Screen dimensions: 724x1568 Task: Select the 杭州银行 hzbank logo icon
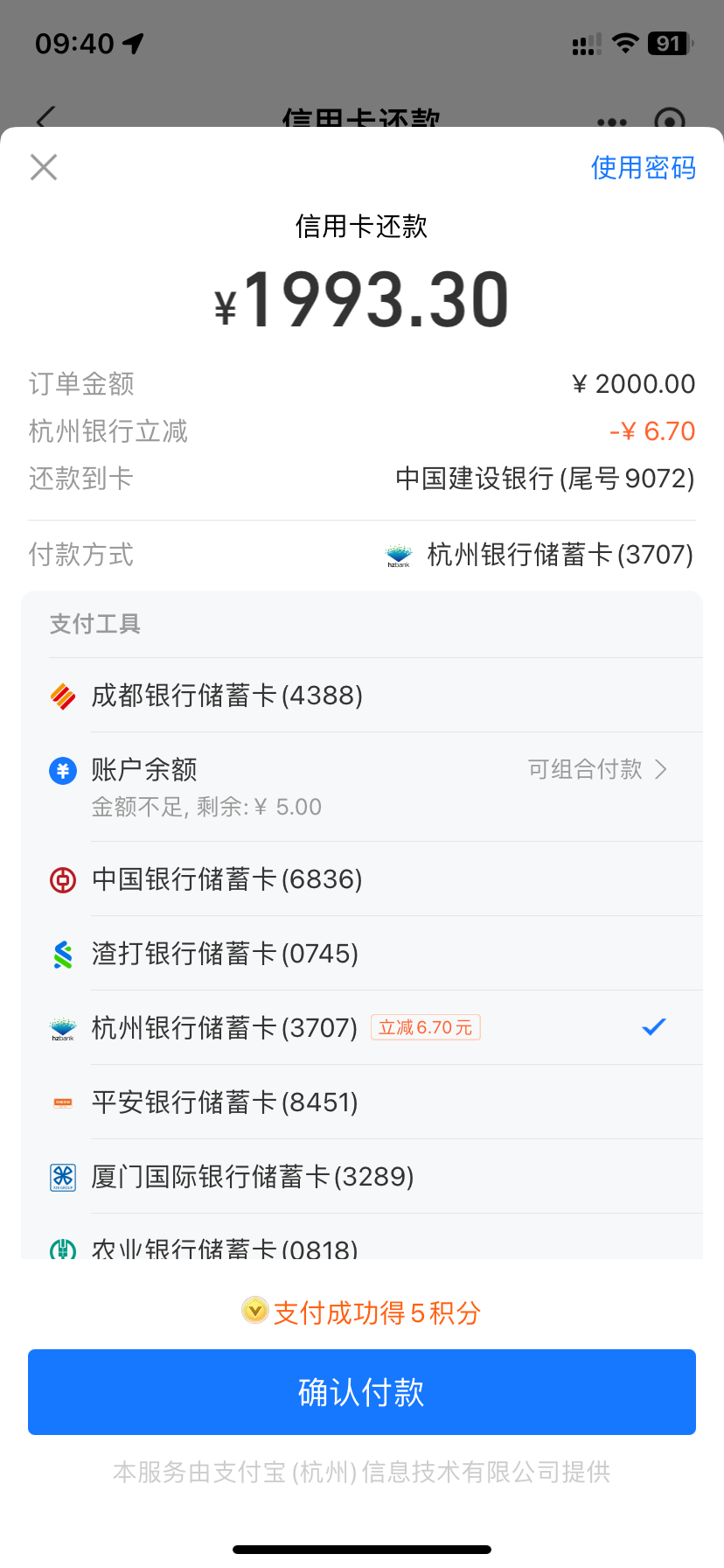pos(62,1027)
